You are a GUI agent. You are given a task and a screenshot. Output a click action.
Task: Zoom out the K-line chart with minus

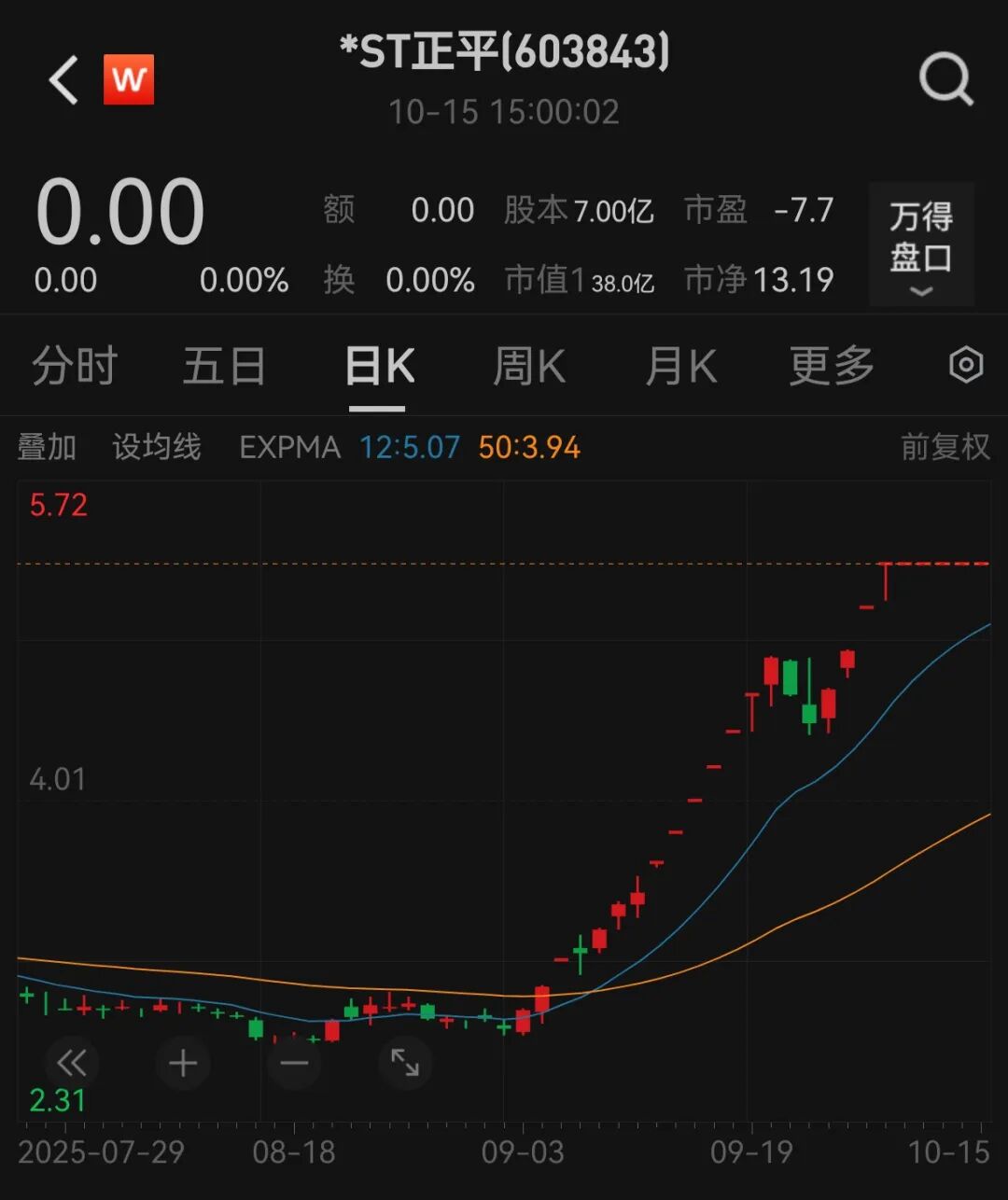[x=294, y=1063]
